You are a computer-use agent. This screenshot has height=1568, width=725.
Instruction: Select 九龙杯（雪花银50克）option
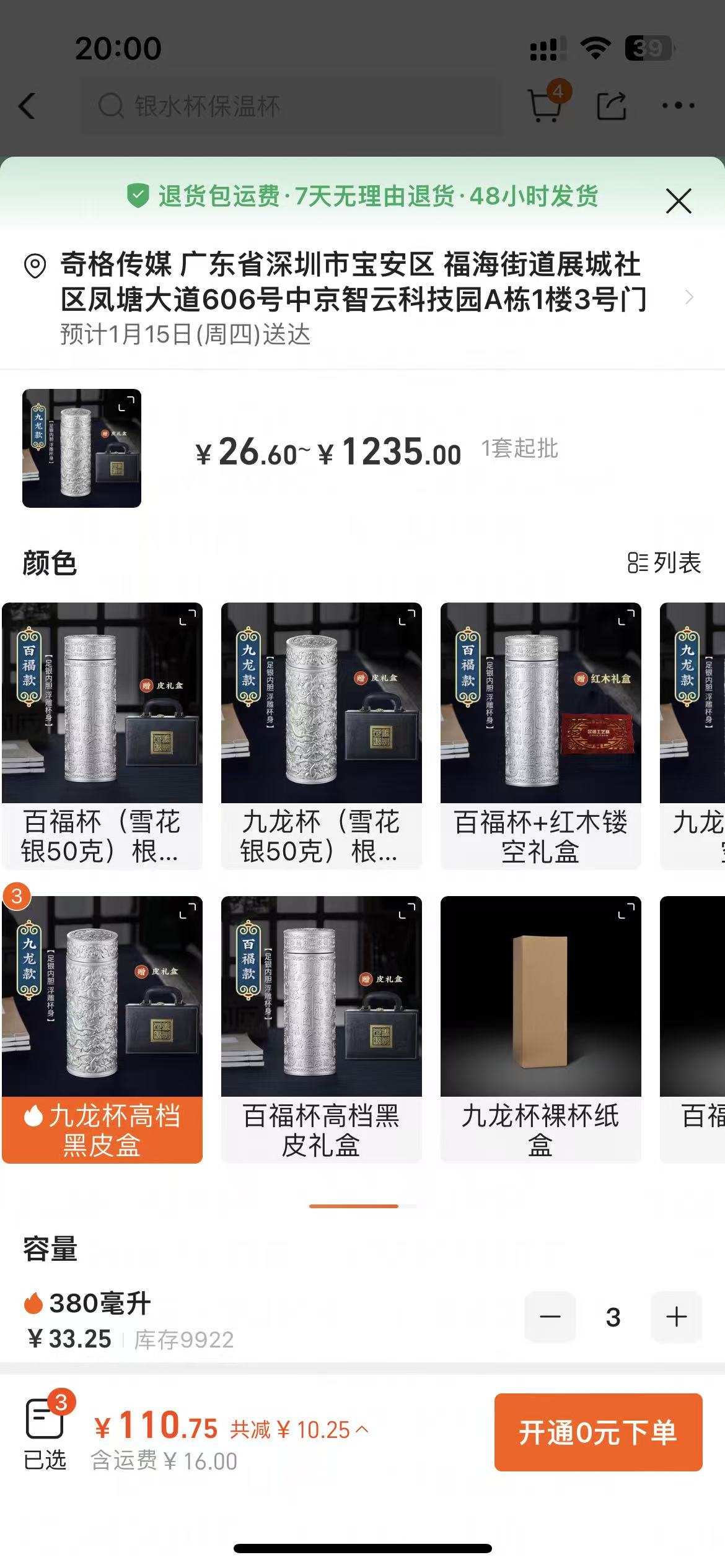321,736
